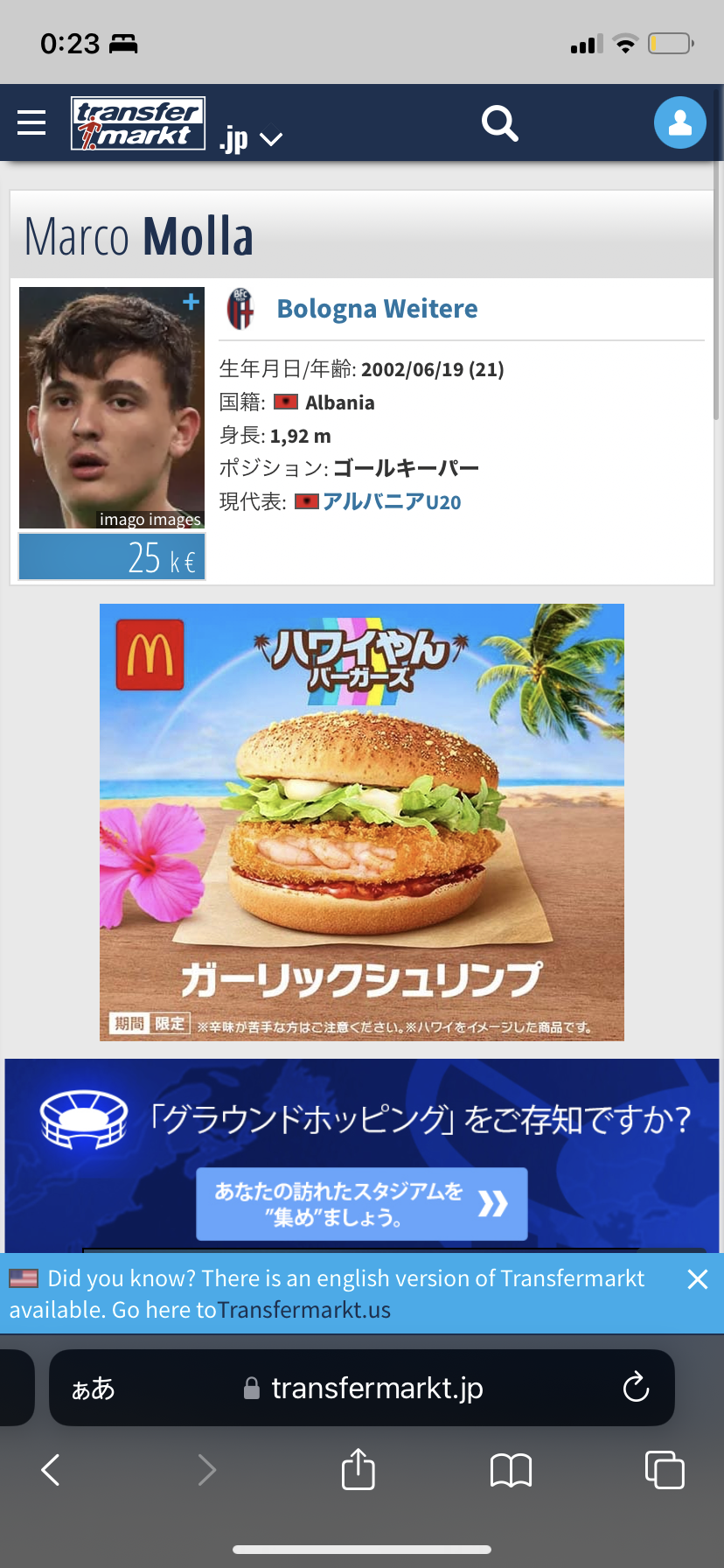Open Safari reader options (ぁあ)
The image size is (724, 1568).
pos(94,1389)
